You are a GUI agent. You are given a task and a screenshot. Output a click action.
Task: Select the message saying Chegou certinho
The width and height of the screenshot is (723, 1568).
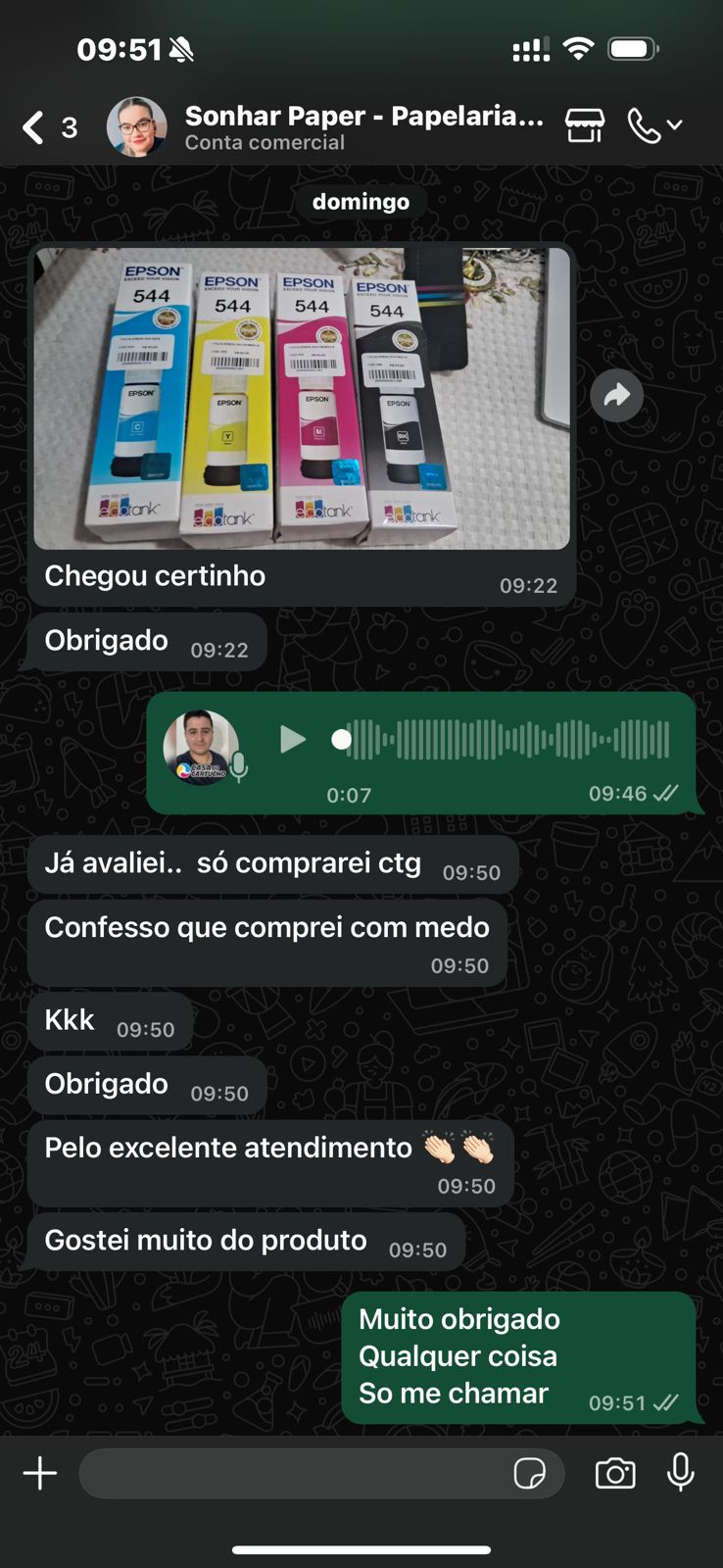click(154, 575)
